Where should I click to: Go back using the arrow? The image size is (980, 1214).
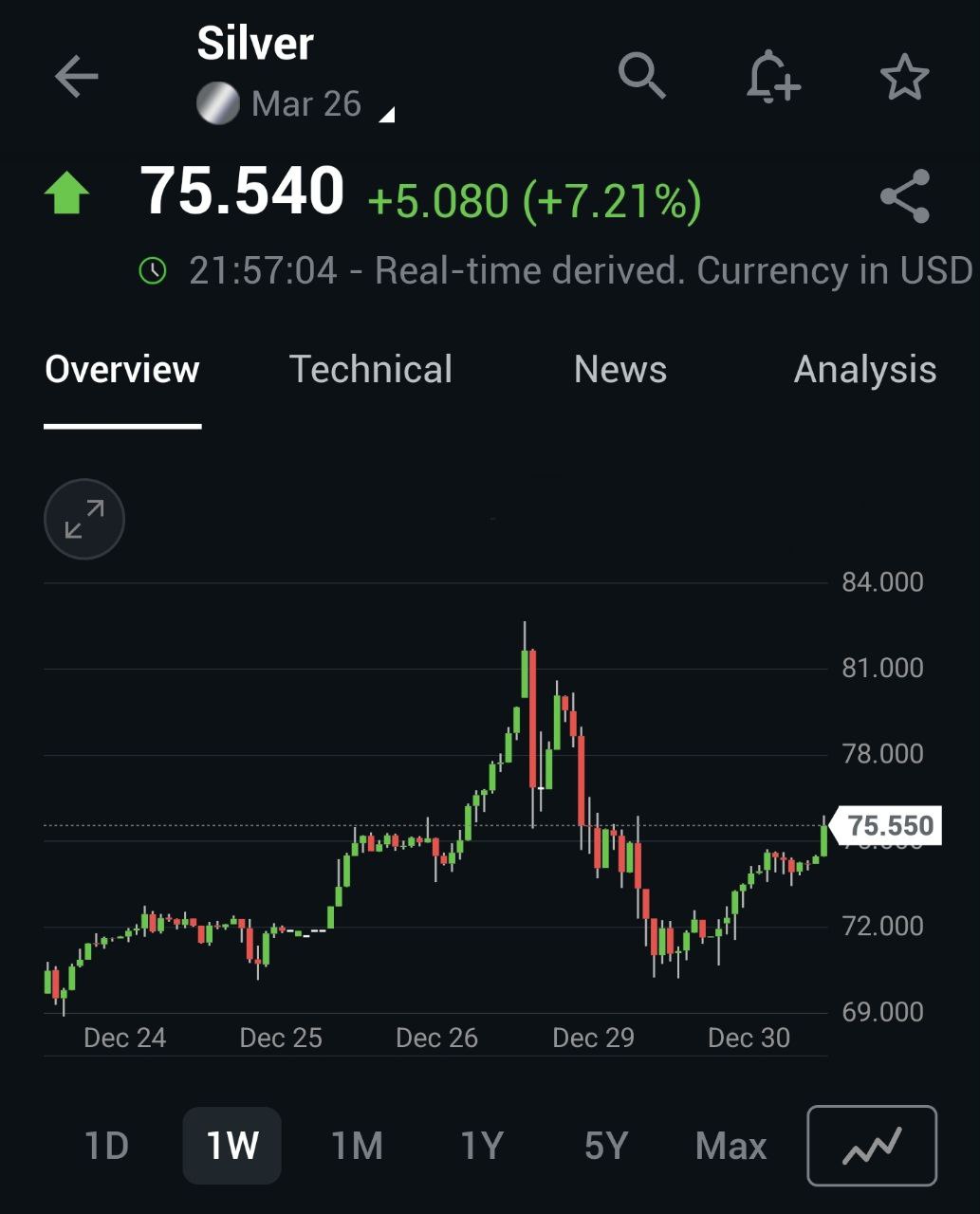tap(77, 77)
